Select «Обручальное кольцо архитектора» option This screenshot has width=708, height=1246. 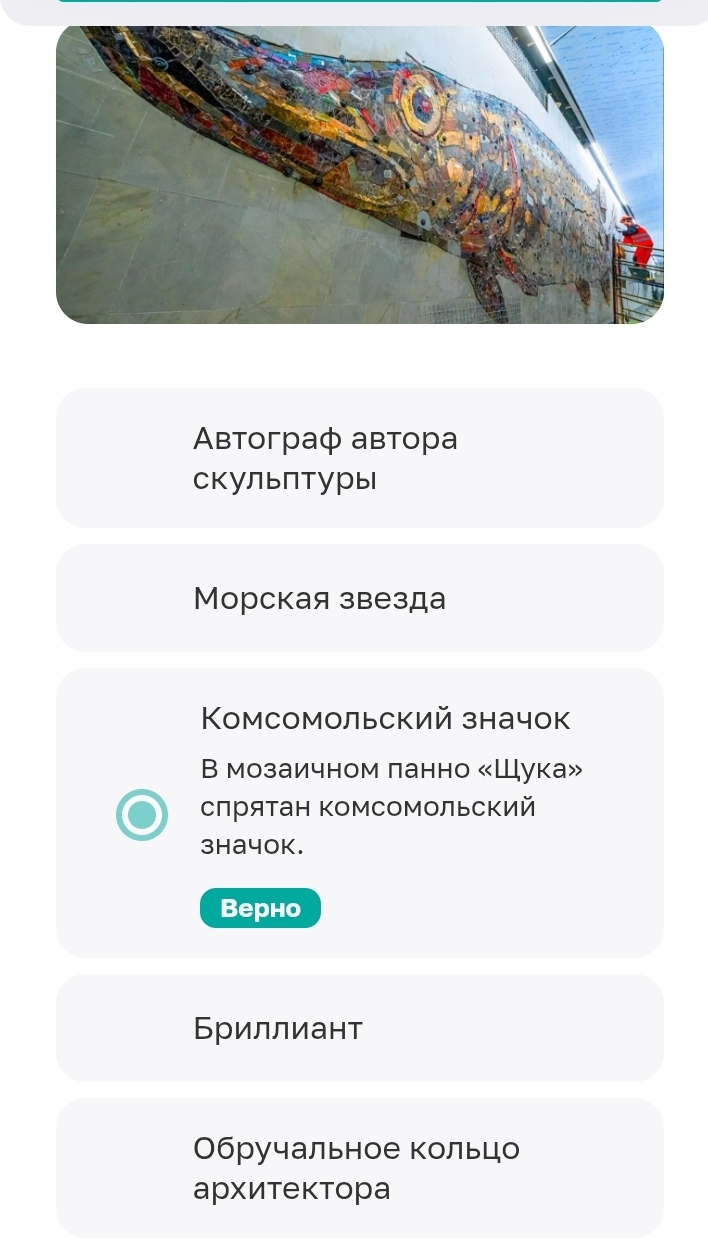tap(360, 1168)
